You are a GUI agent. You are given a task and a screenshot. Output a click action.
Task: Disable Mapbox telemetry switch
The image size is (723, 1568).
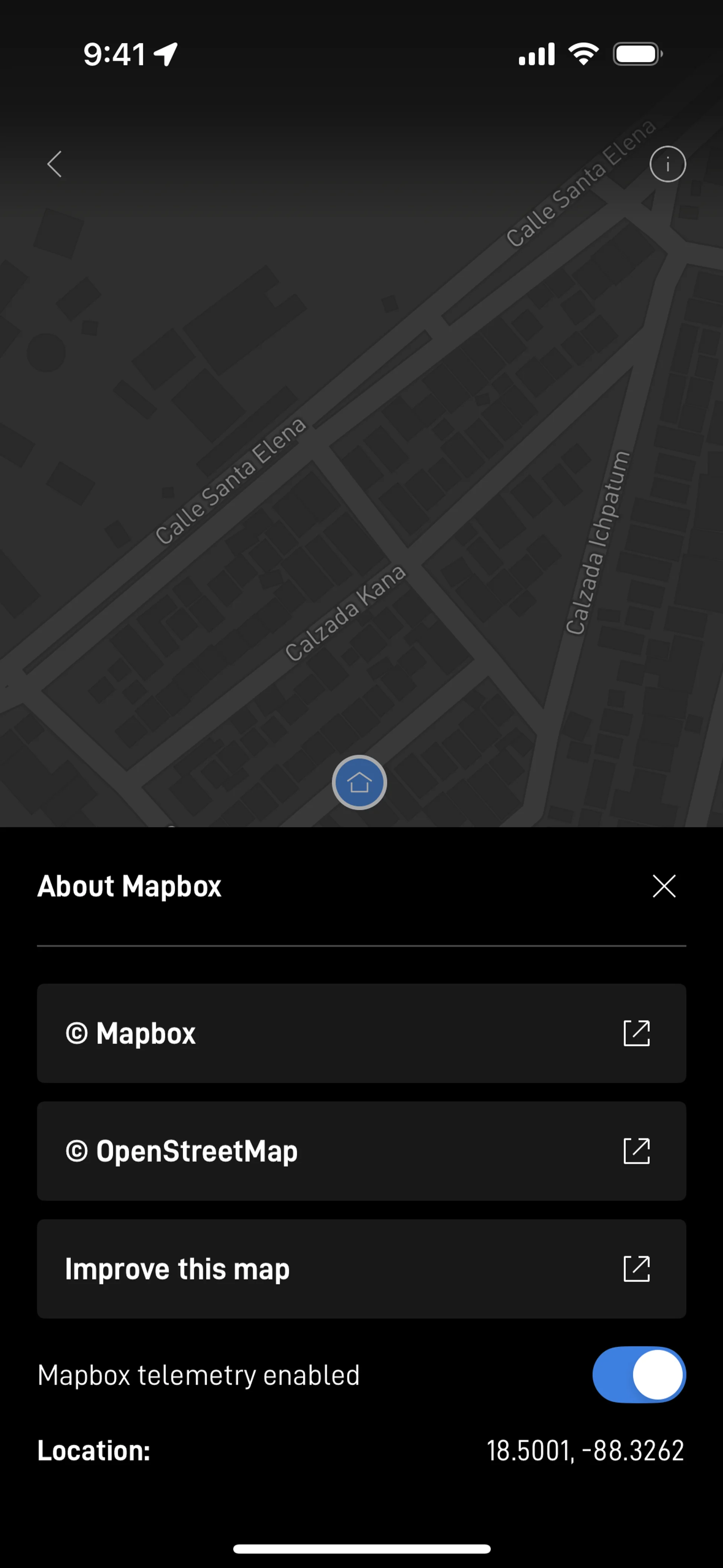(638, 1375)
